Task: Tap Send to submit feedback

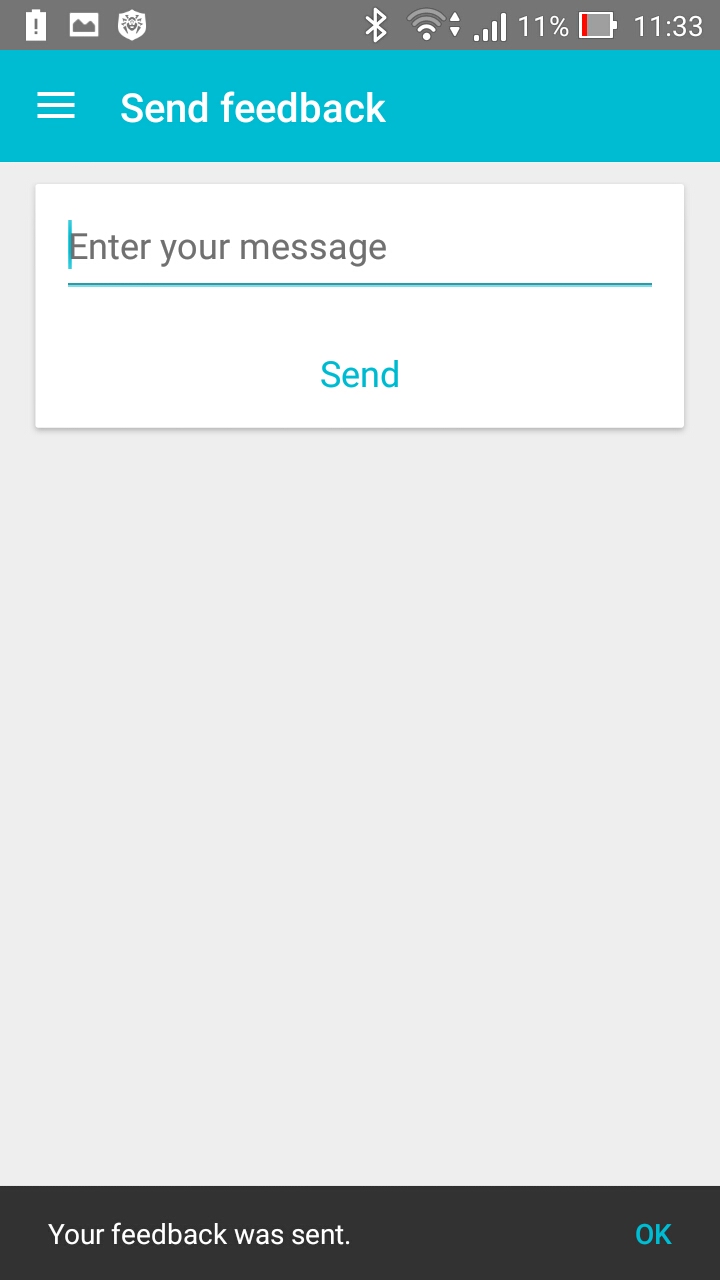Action: pos(360,375)
